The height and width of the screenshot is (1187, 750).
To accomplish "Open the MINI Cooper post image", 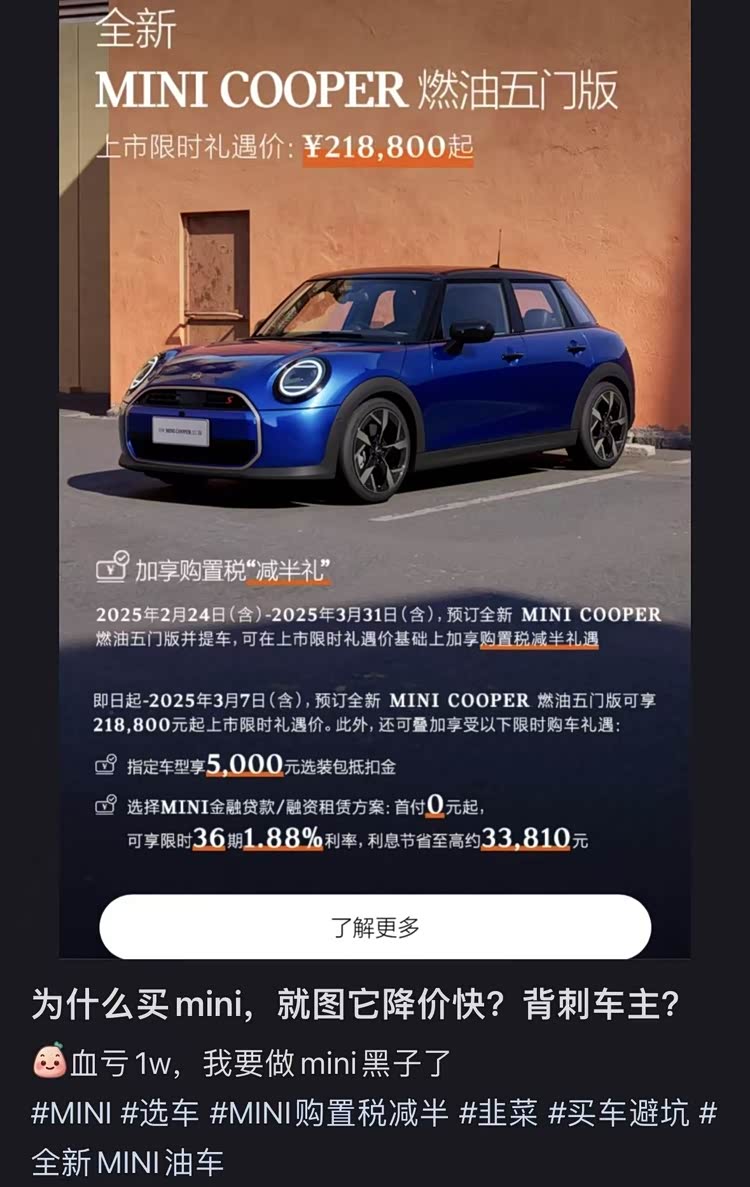I will coord(375,450).
